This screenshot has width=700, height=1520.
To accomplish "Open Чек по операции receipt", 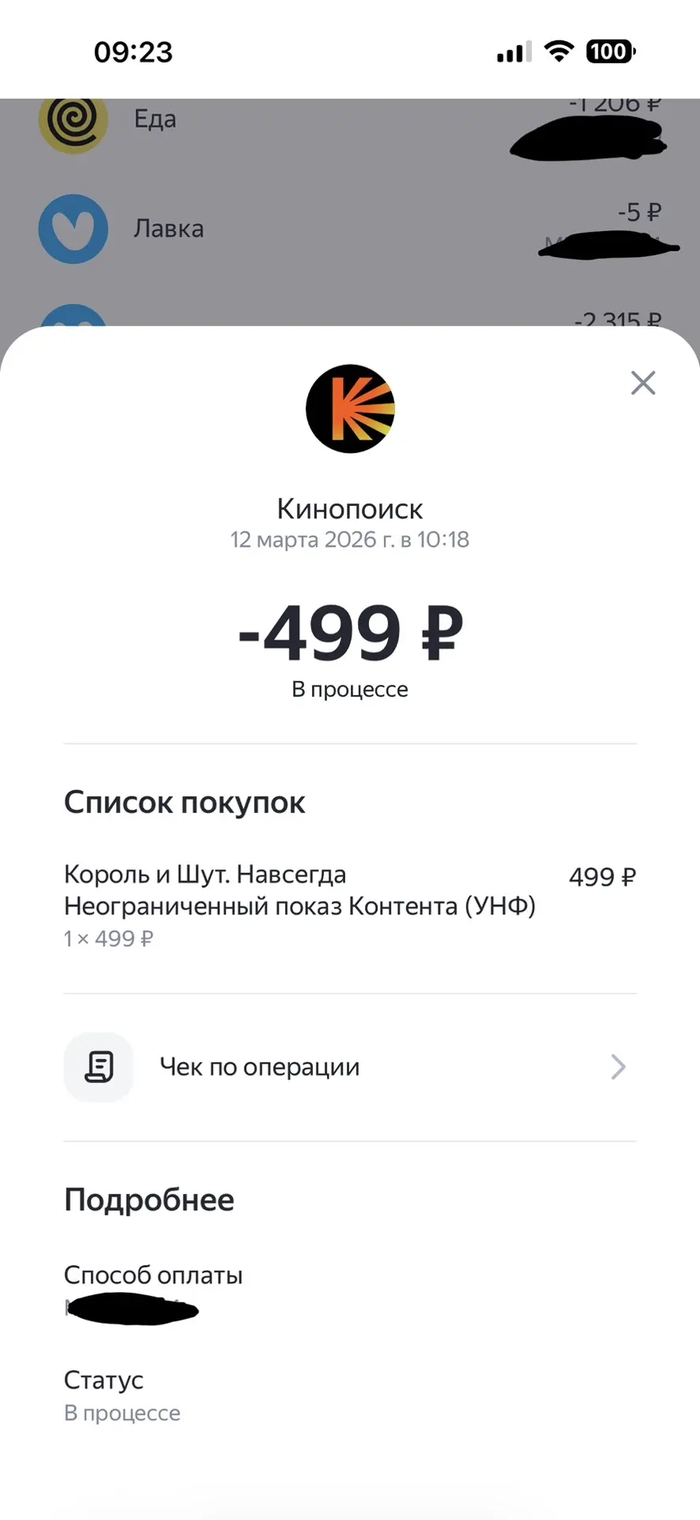I will 350,1067.
